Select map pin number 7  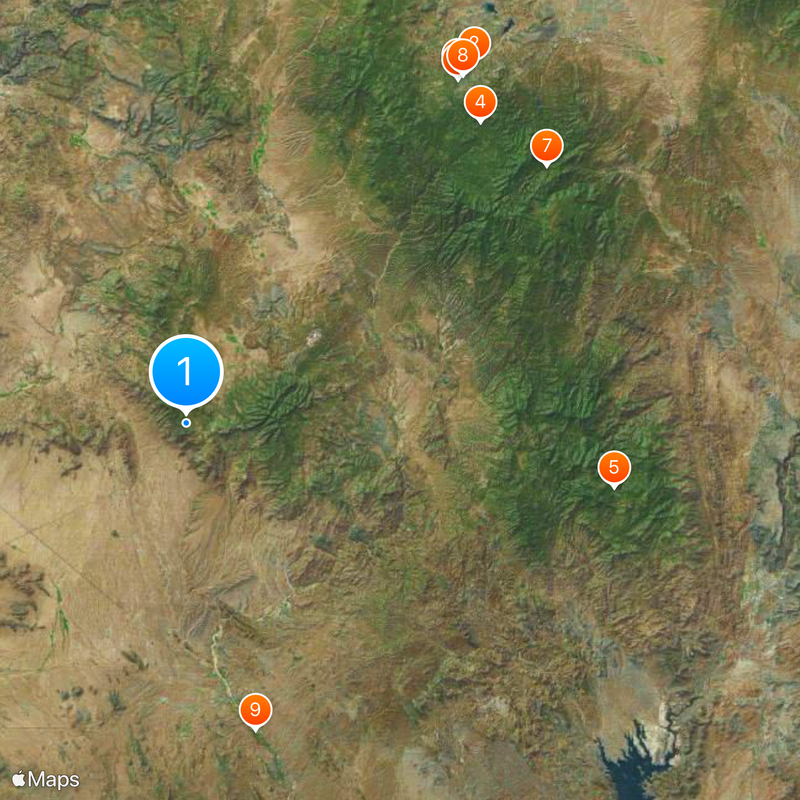546,146
